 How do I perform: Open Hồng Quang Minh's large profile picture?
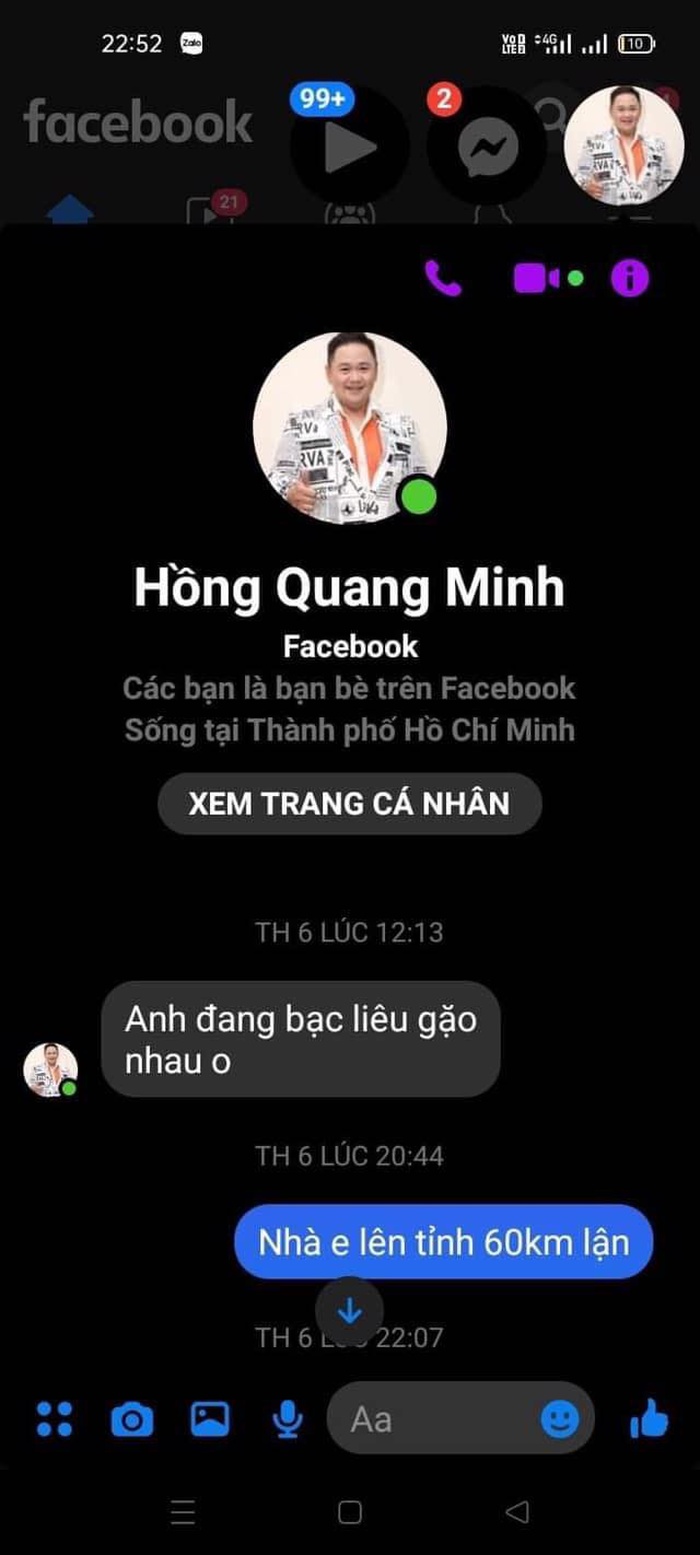pyautogui.click(x=349, y=428)
